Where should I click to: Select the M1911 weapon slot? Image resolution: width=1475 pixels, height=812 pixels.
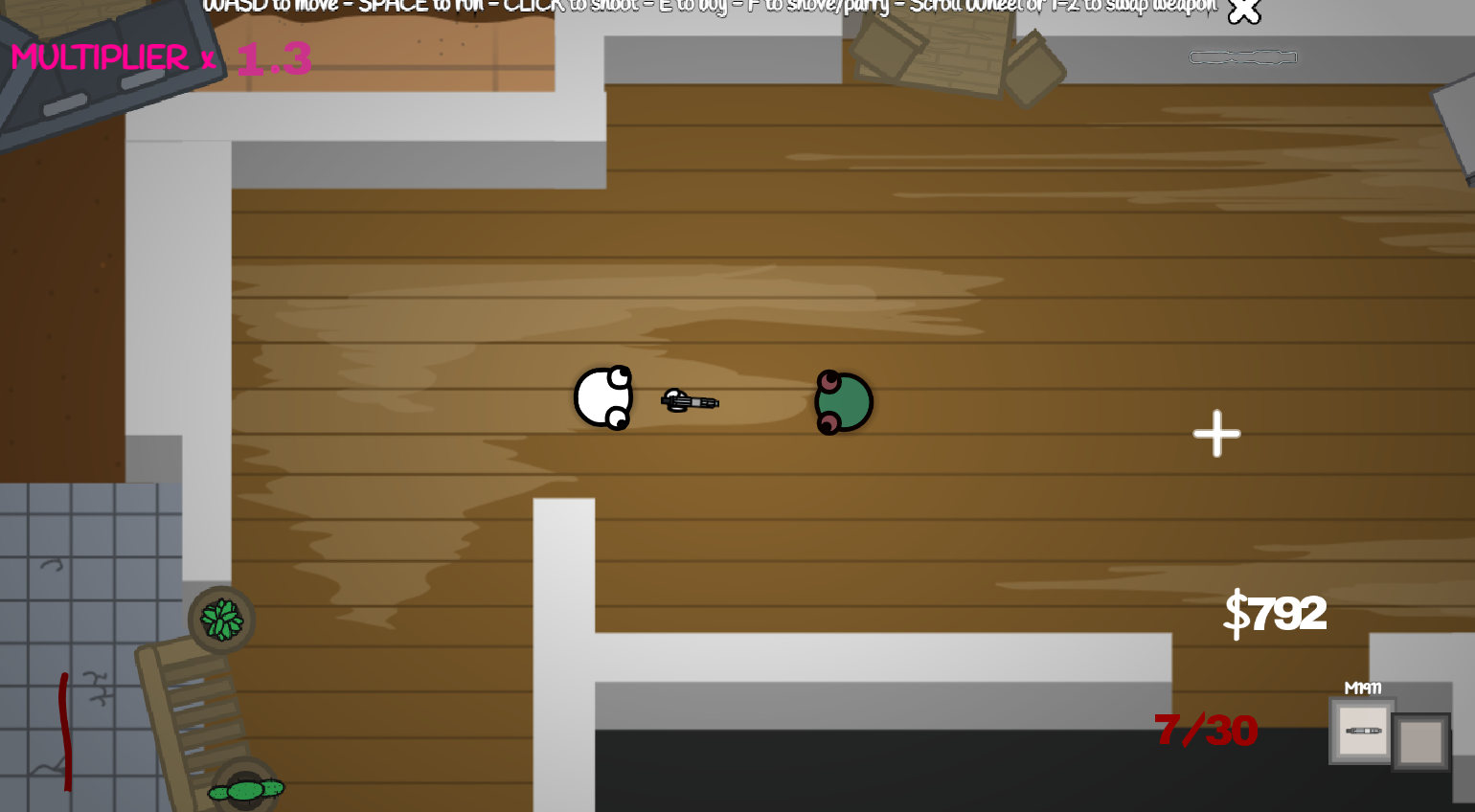[x=1362, y=731]
